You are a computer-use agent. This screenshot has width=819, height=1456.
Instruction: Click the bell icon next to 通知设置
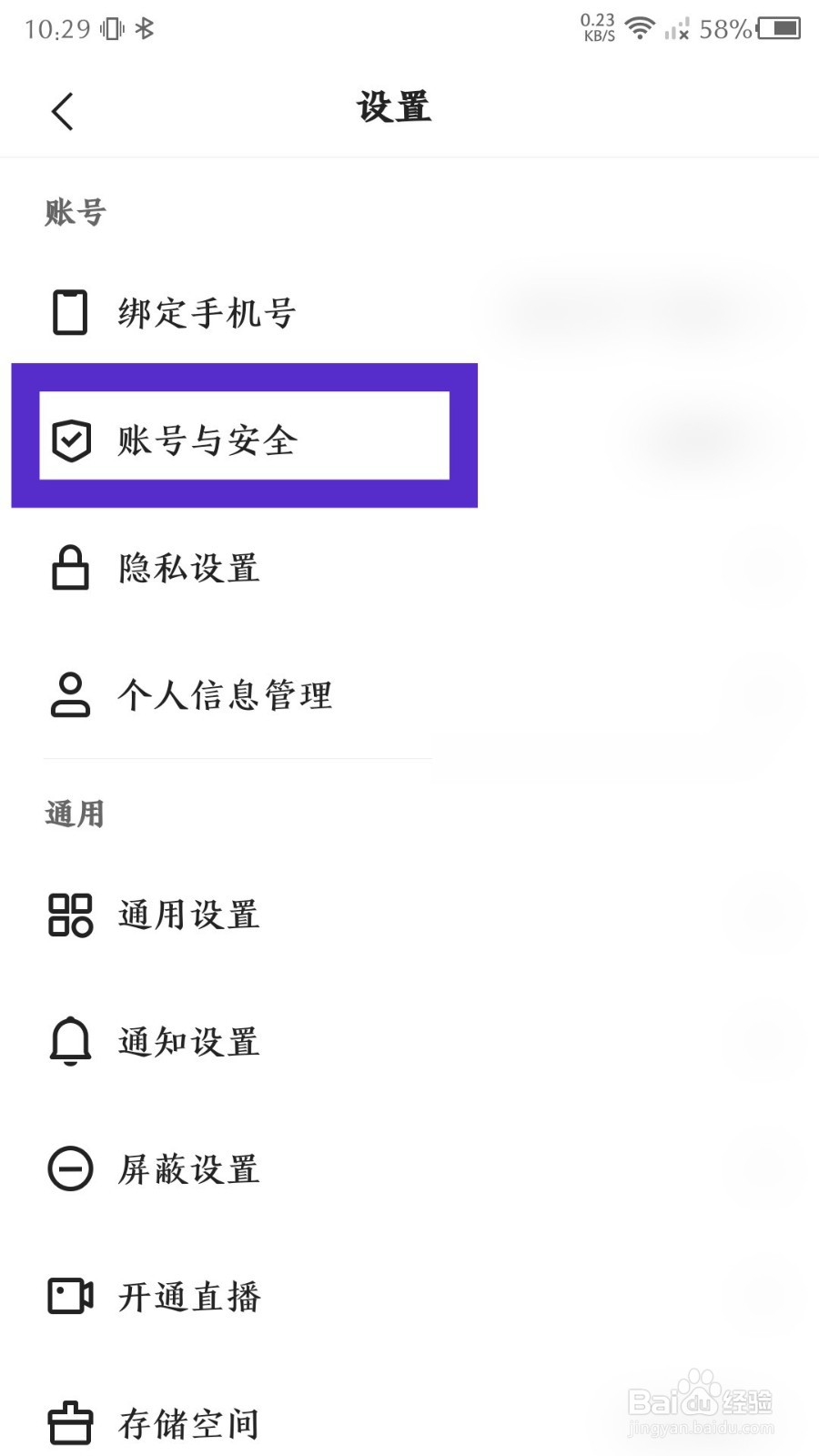click(68, 1042)
